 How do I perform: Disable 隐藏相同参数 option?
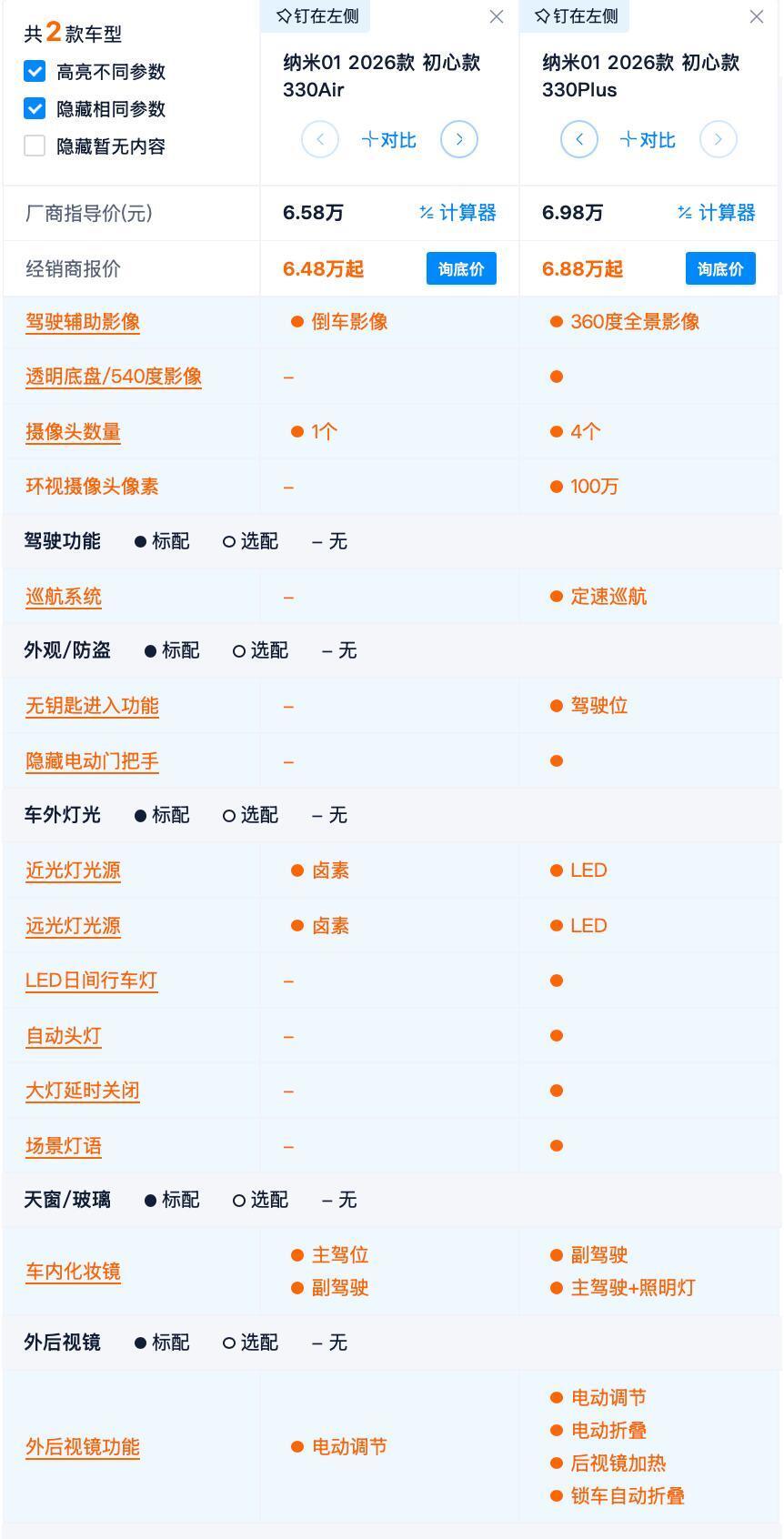[34, 109]
